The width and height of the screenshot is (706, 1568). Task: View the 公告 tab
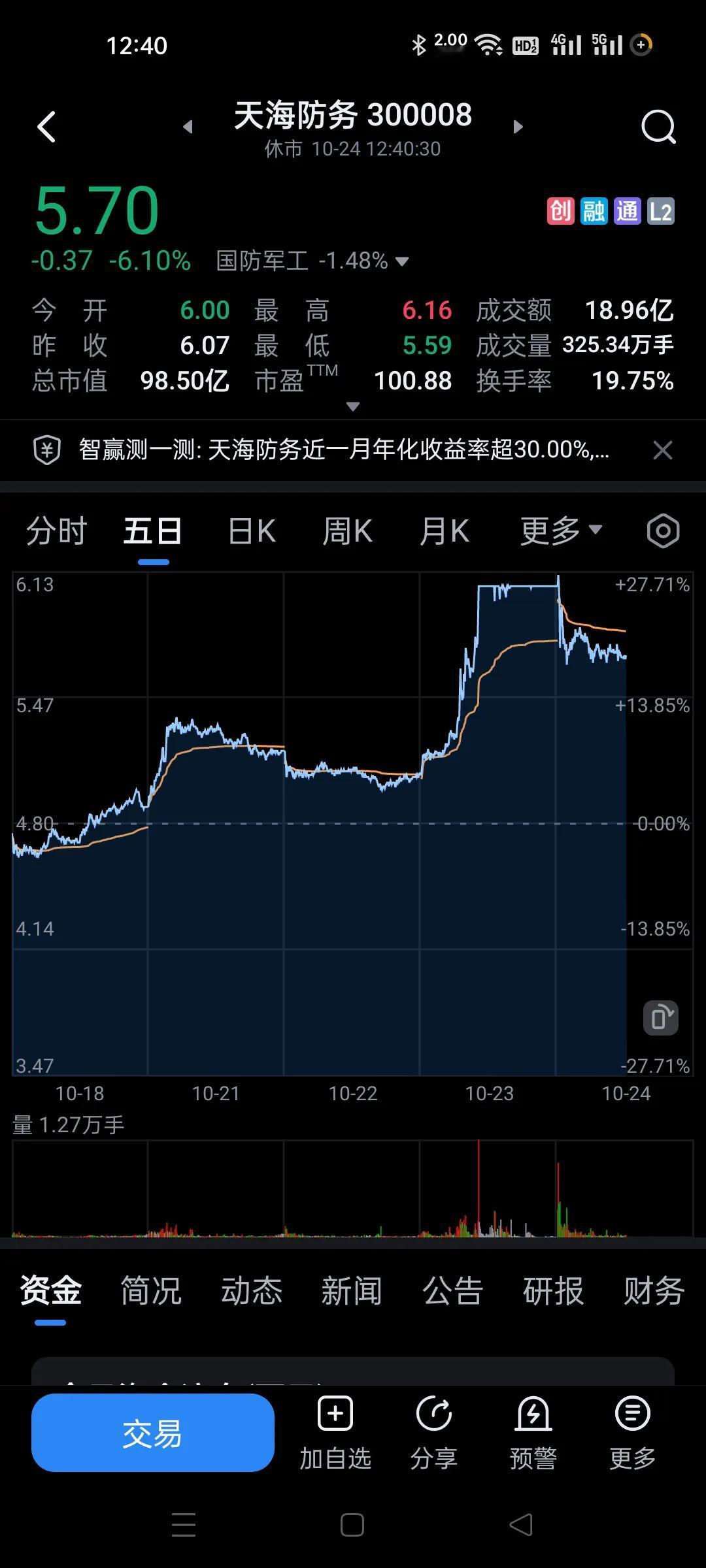(452, 1291)
